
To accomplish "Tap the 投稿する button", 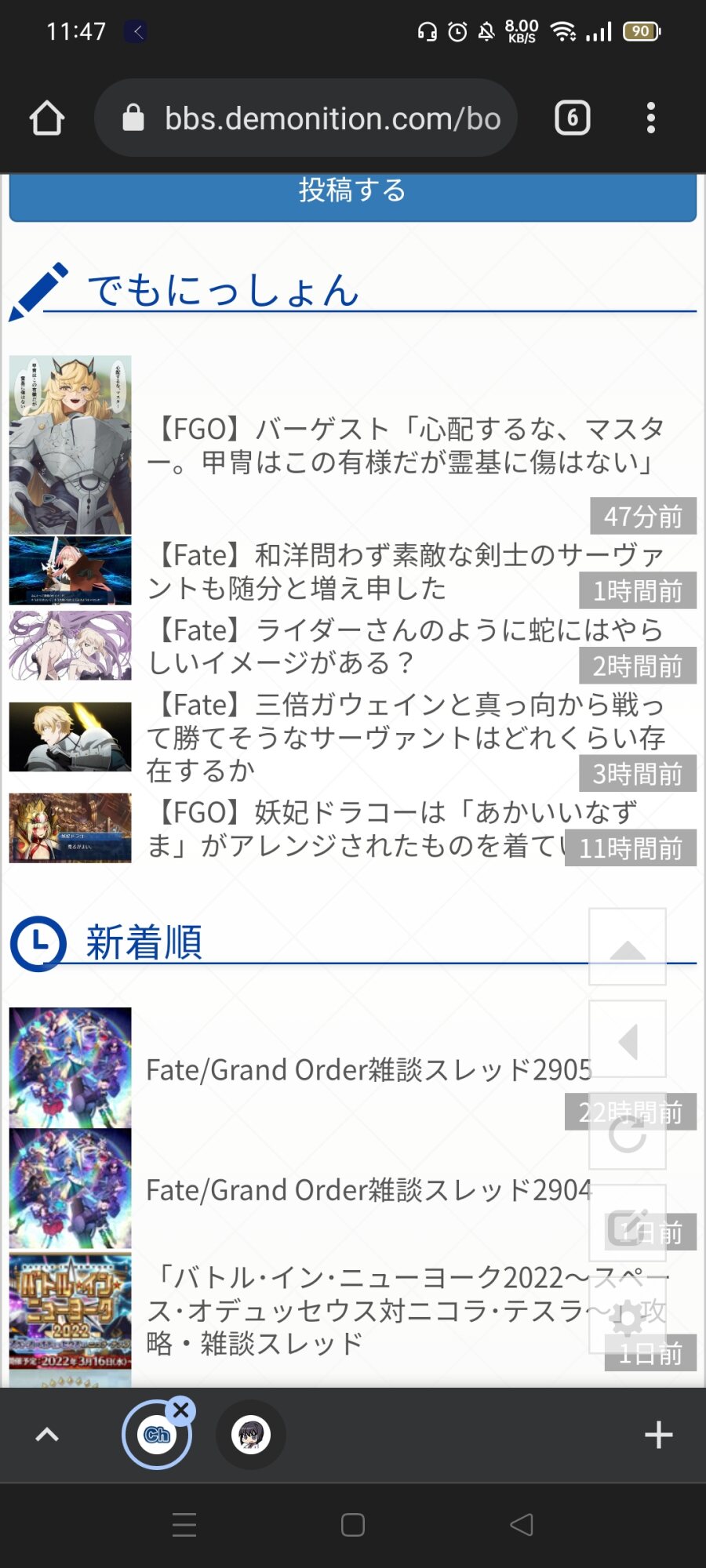I will click(x=352, y=192).
